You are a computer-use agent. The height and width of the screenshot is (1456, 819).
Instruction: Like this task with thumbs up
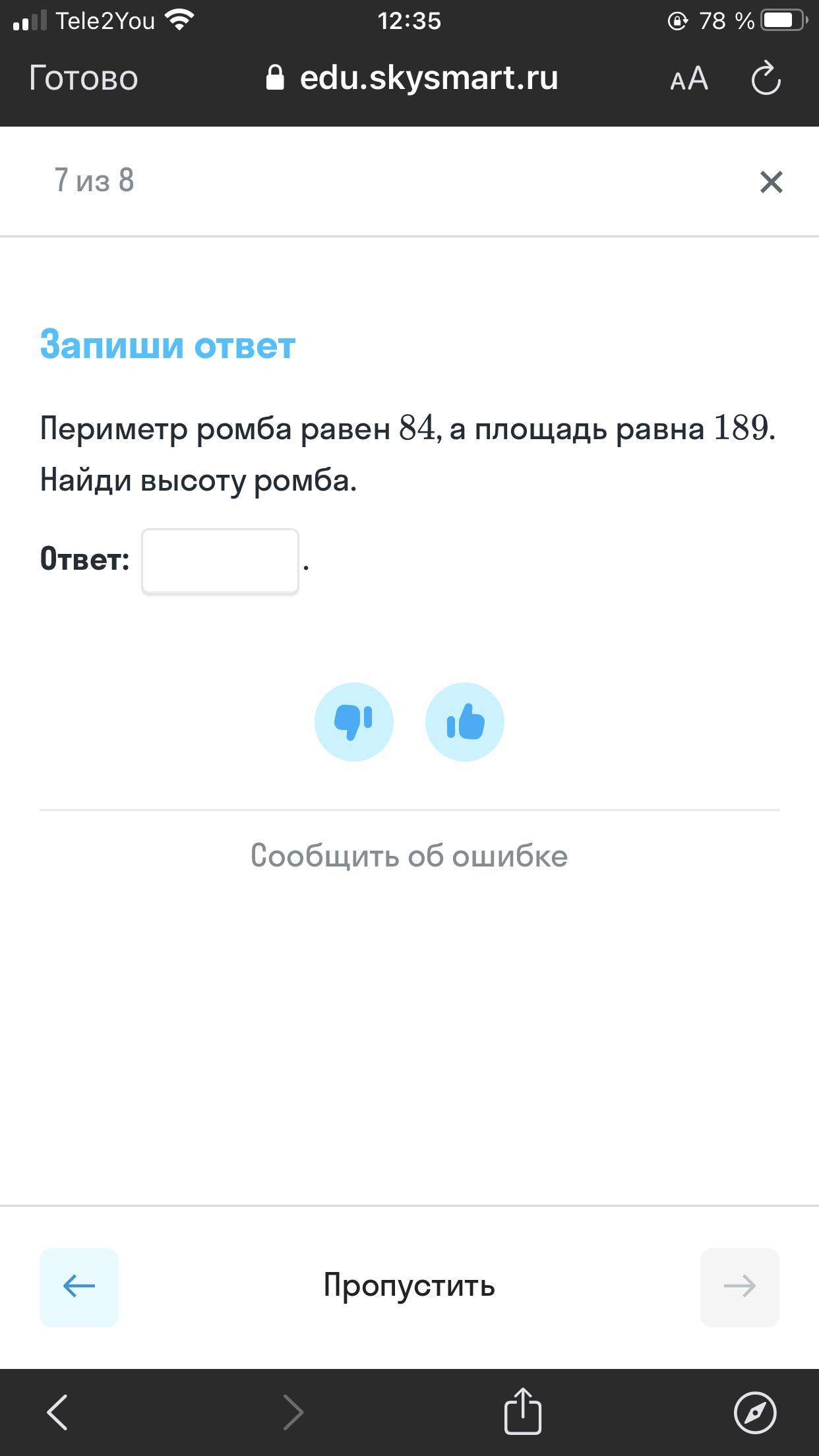click(465, 722)
